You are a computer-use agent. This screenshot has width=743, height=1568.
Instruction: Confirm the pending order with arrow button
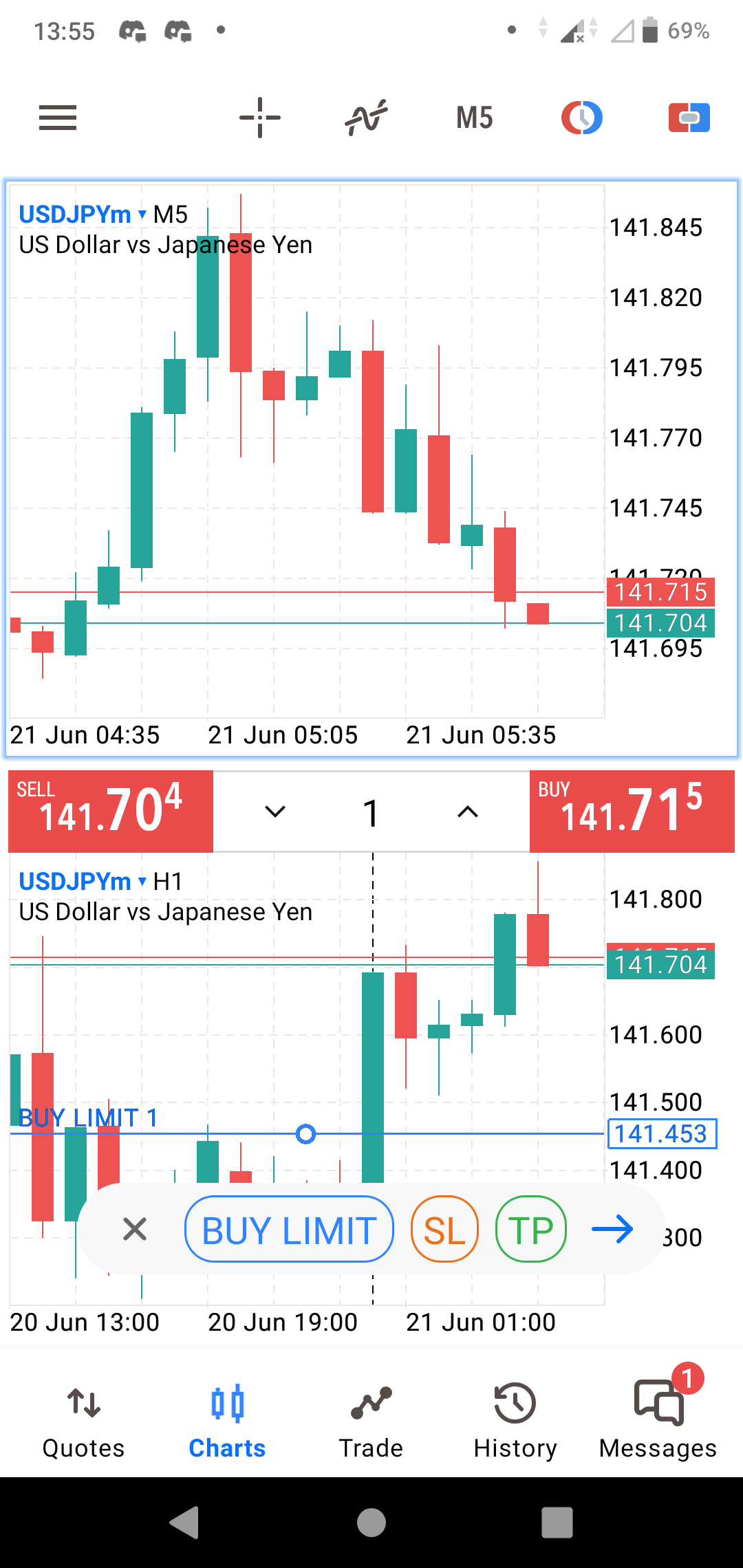coord(613,1229)
